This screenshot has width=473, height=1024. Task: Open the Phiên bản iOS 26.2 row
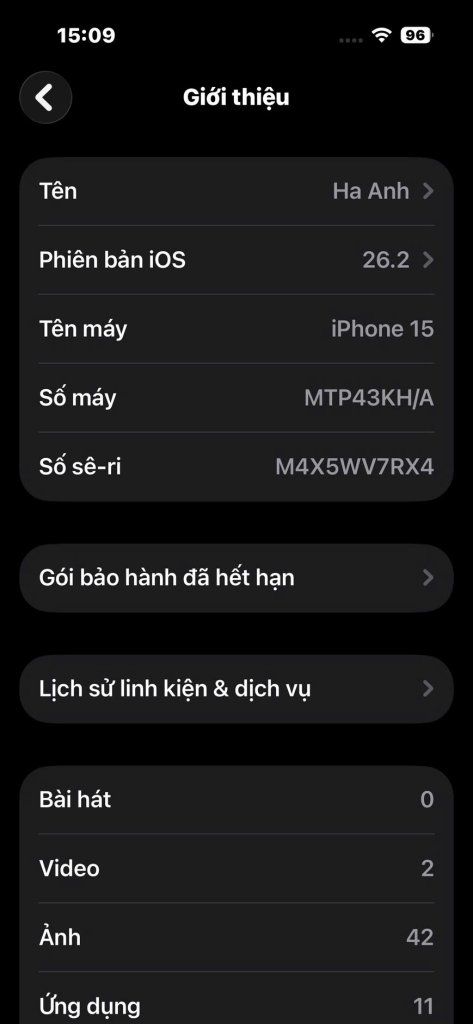(x=236, y=260)
